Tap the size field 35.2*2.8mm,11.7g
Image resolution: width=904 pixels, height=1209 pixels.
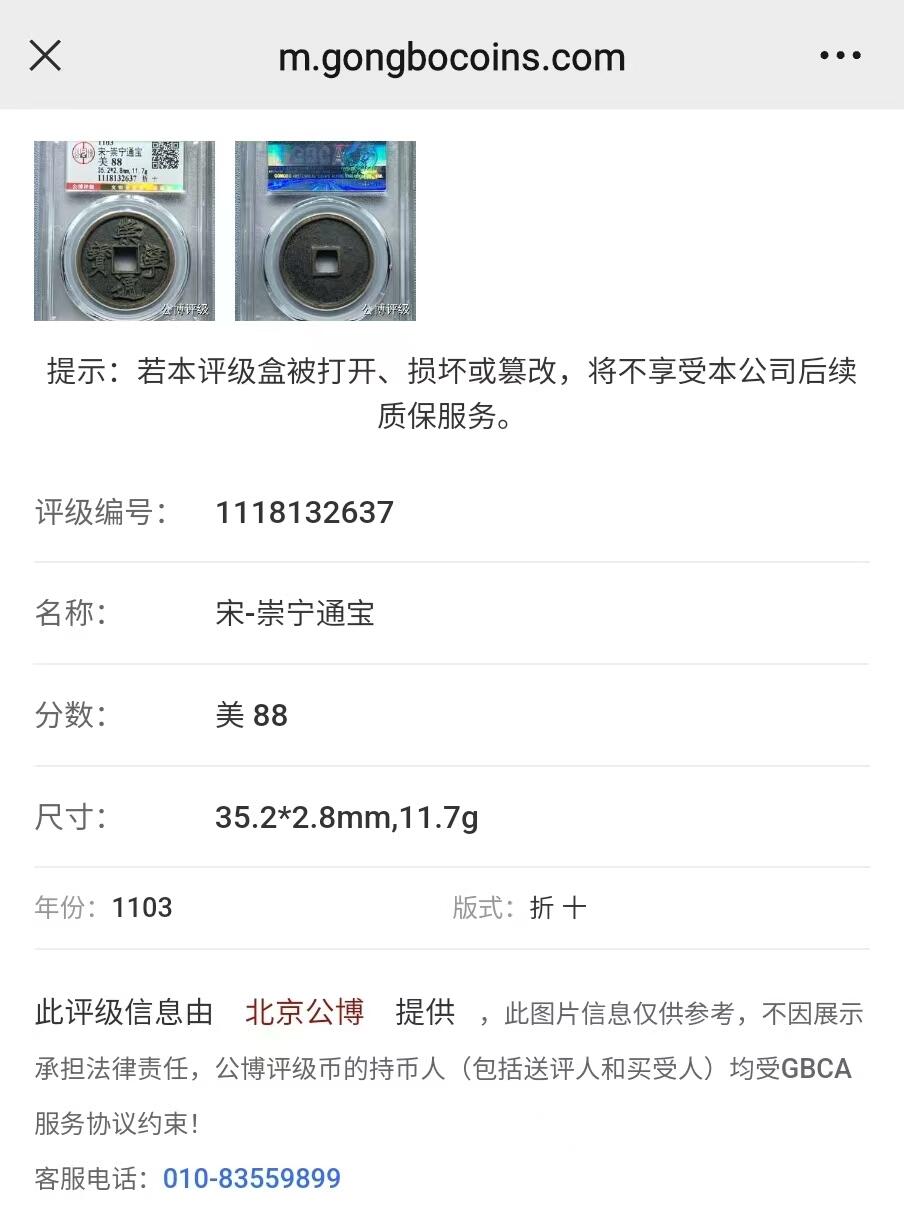point(348,817)
